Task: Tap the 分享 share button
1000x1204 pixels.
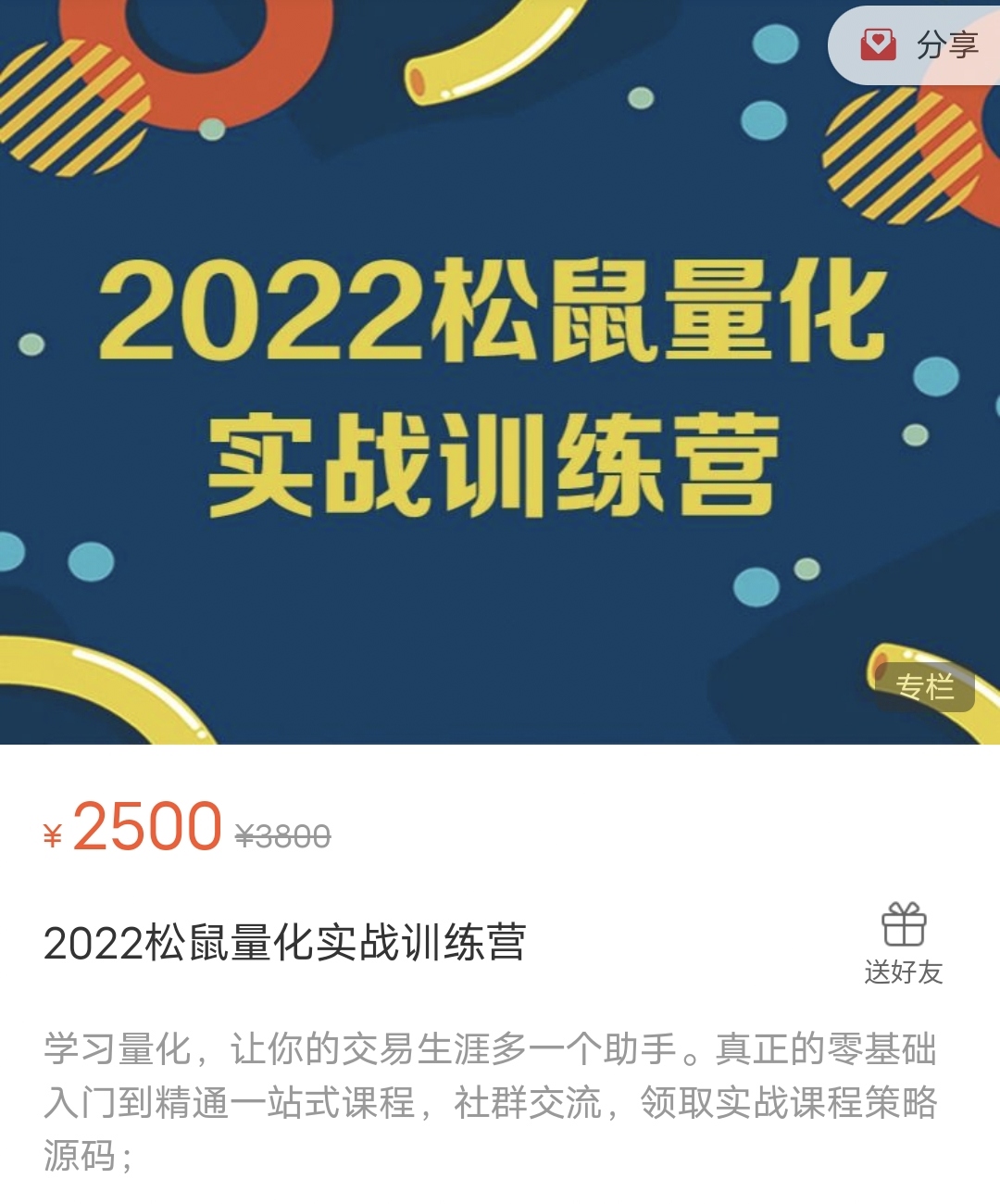Action: [919, 45]
